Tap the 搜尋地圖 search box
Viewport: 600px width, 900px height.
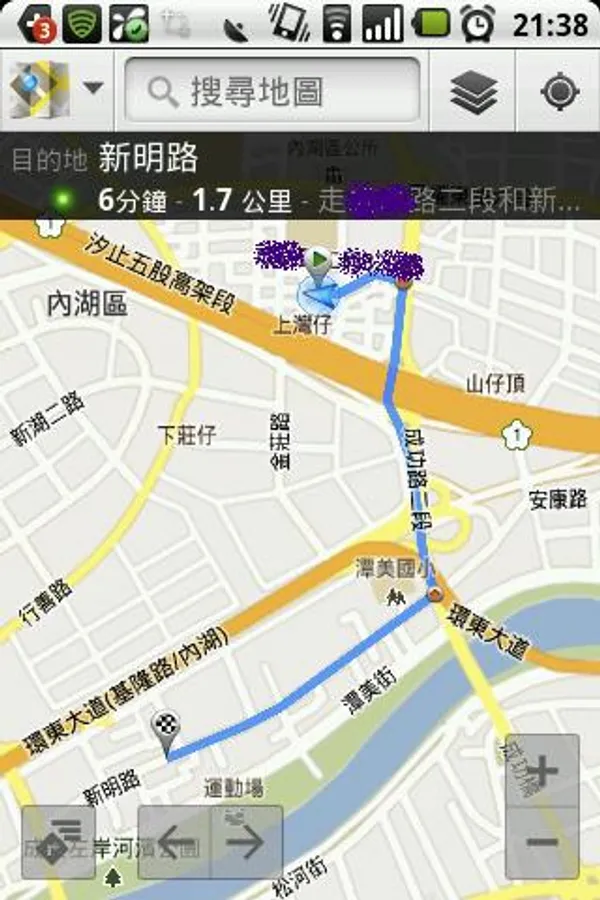tap(272, 90)
